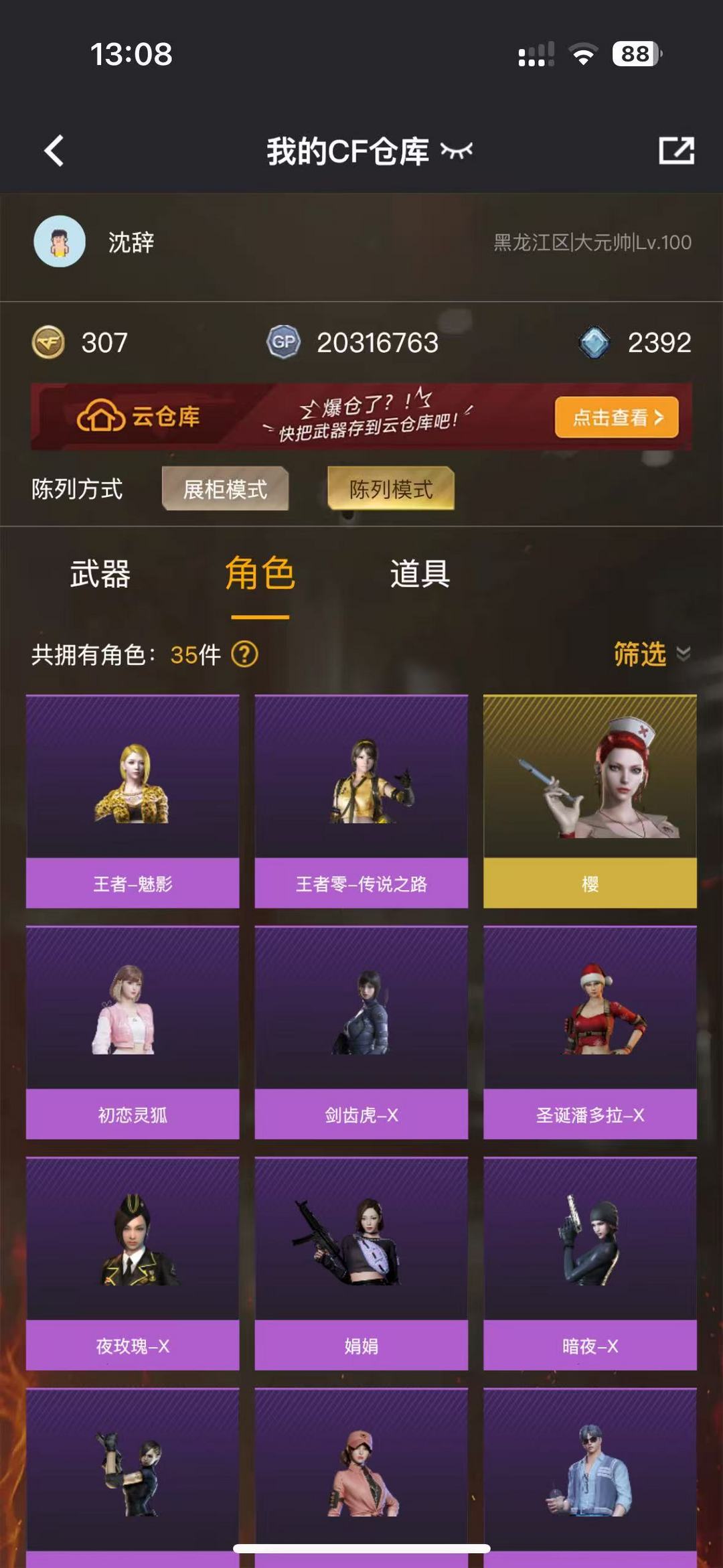The height and width of the screenshot is (1568, 723).
Task: Open the 王者零-传说之路 character card
Action: [361, 802]
